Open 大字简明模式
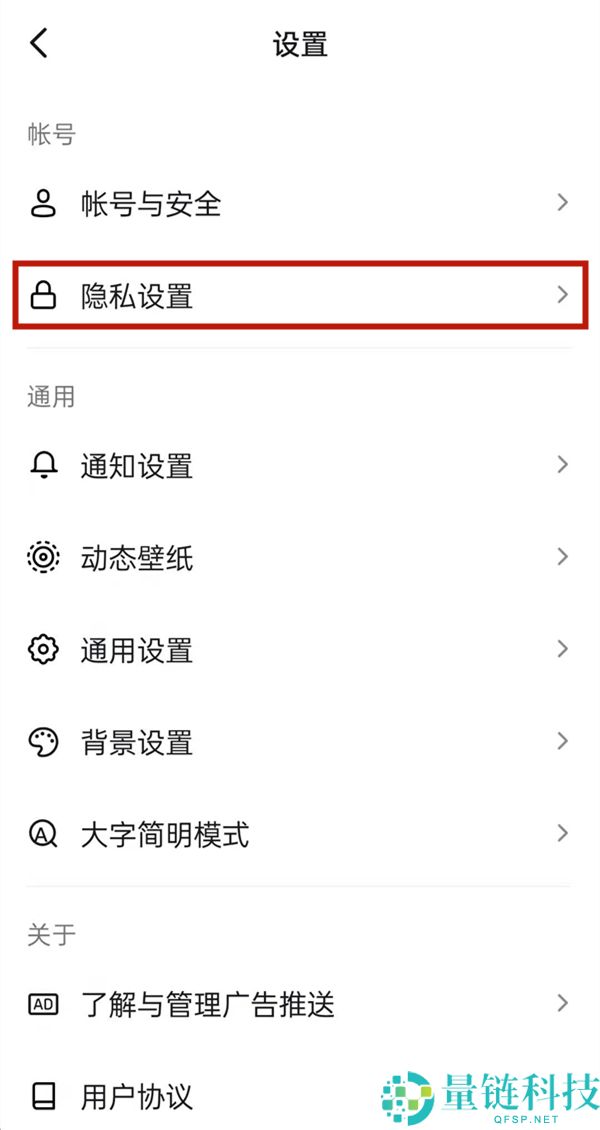The height and width of the screenshot is (1130, 600). click(x=299, y=834)
